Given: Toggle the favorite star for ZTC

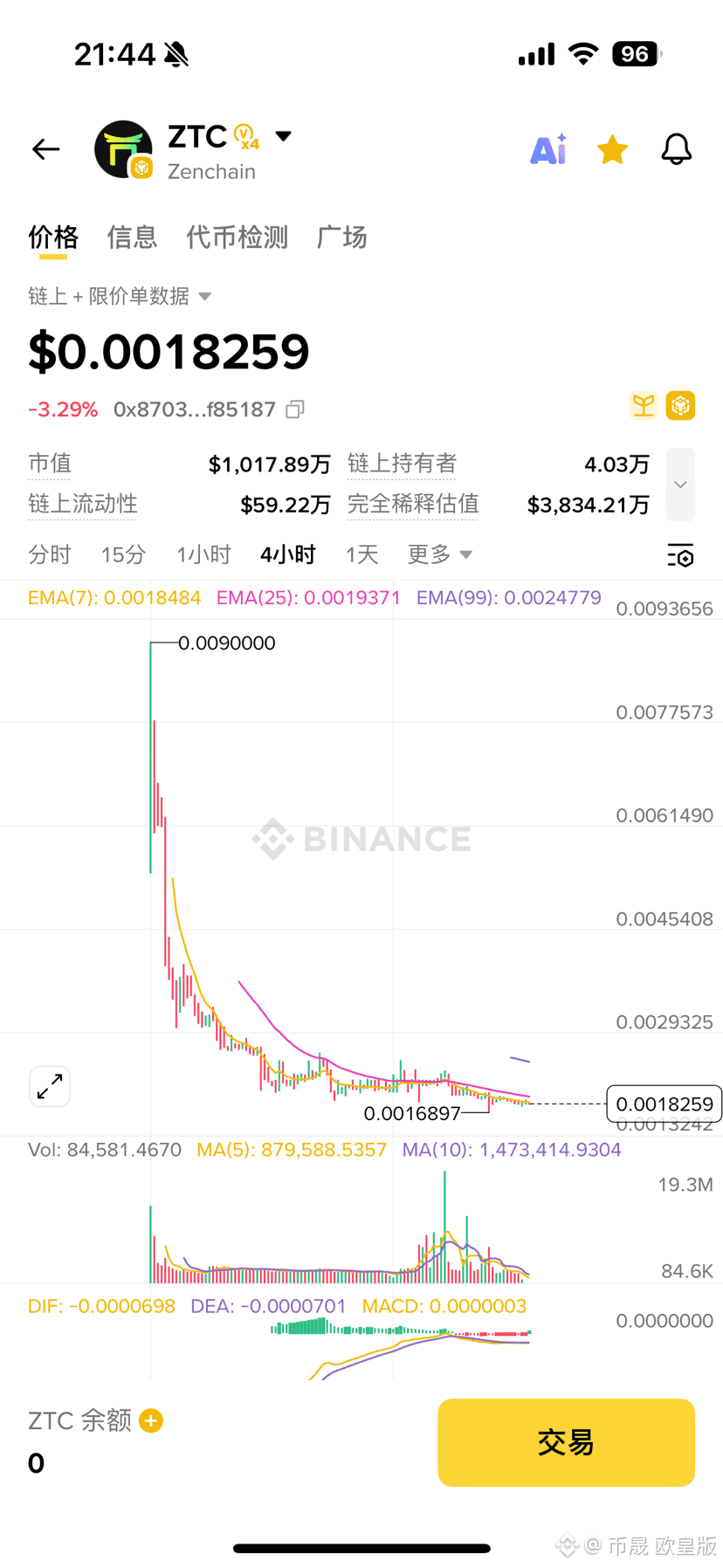Looking at the screenshot, I should (x=612, y=149).
